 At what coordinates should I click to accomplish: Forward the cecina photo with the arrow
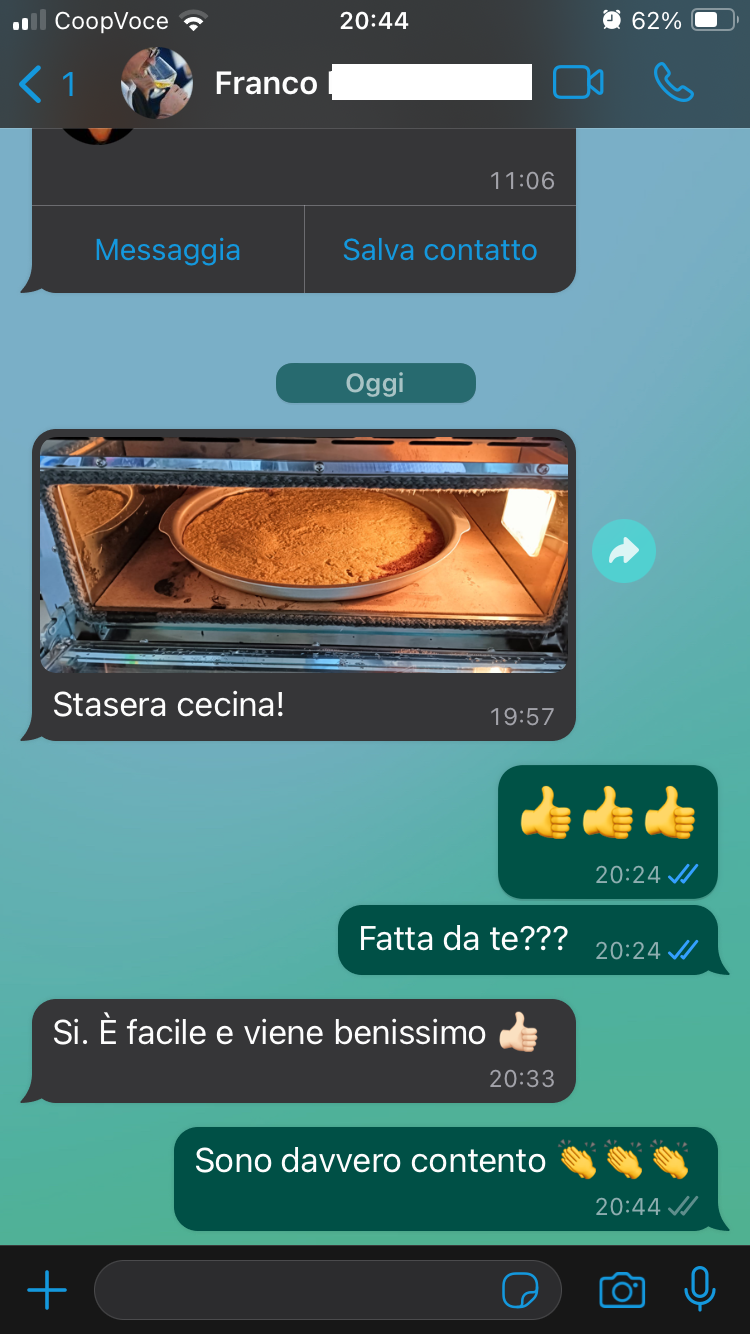click(x=624, y=550)
